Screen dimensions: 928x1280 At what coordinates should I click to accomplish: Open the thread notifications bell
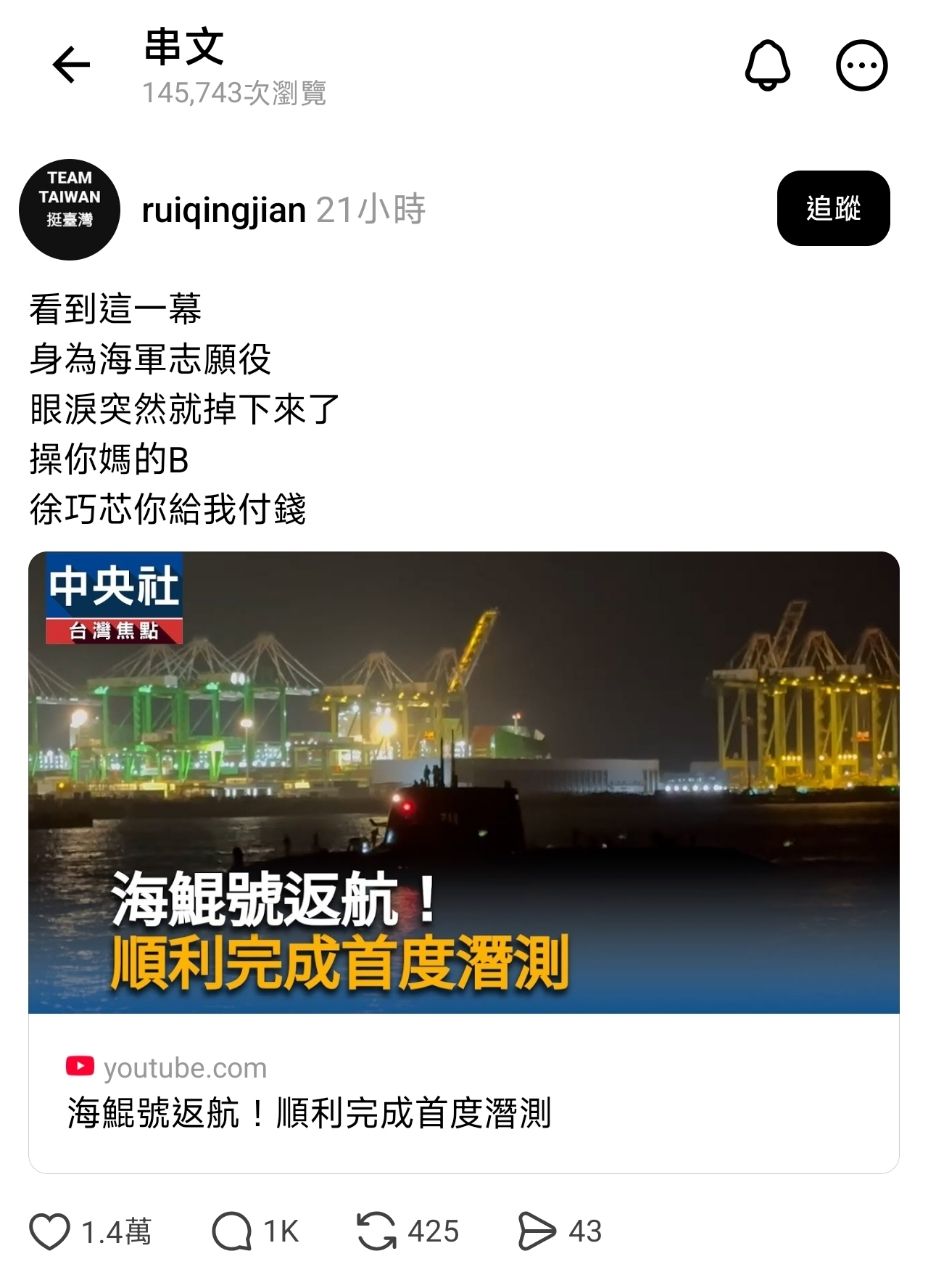point(767,66)
